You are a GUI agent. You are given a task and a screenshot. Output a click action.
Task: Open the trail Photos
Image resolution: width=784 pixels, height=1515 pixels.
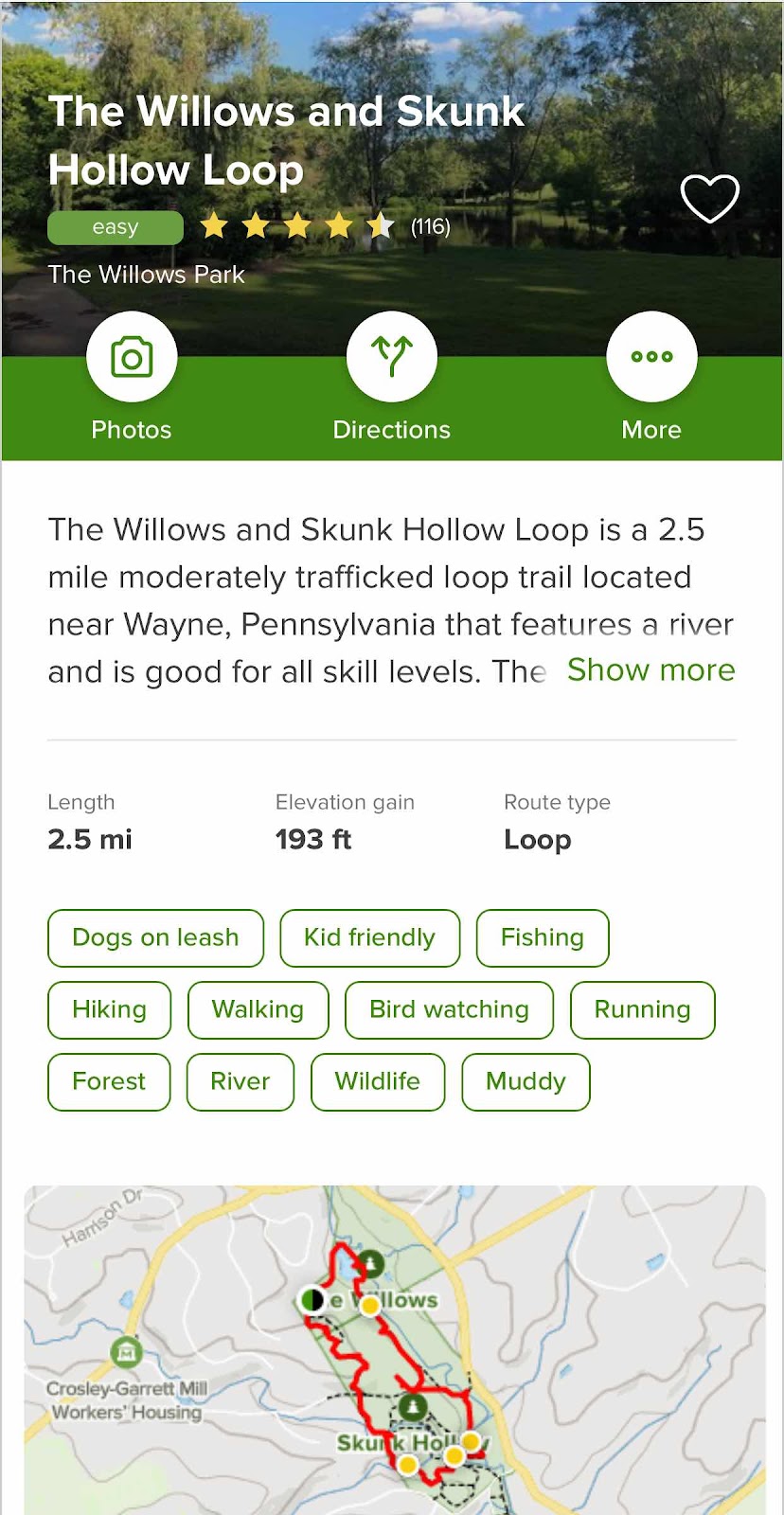click(132, 358)
